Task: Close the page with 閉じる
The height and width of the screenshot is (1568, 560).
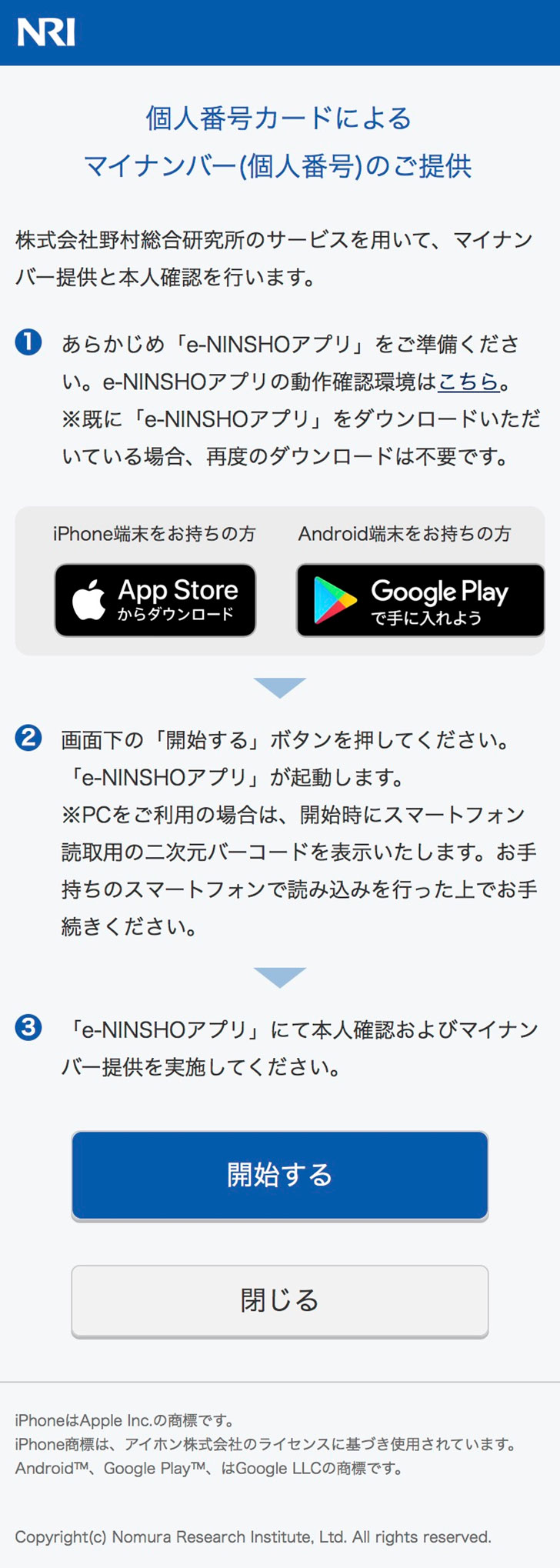Action: tap(280, 1300)
